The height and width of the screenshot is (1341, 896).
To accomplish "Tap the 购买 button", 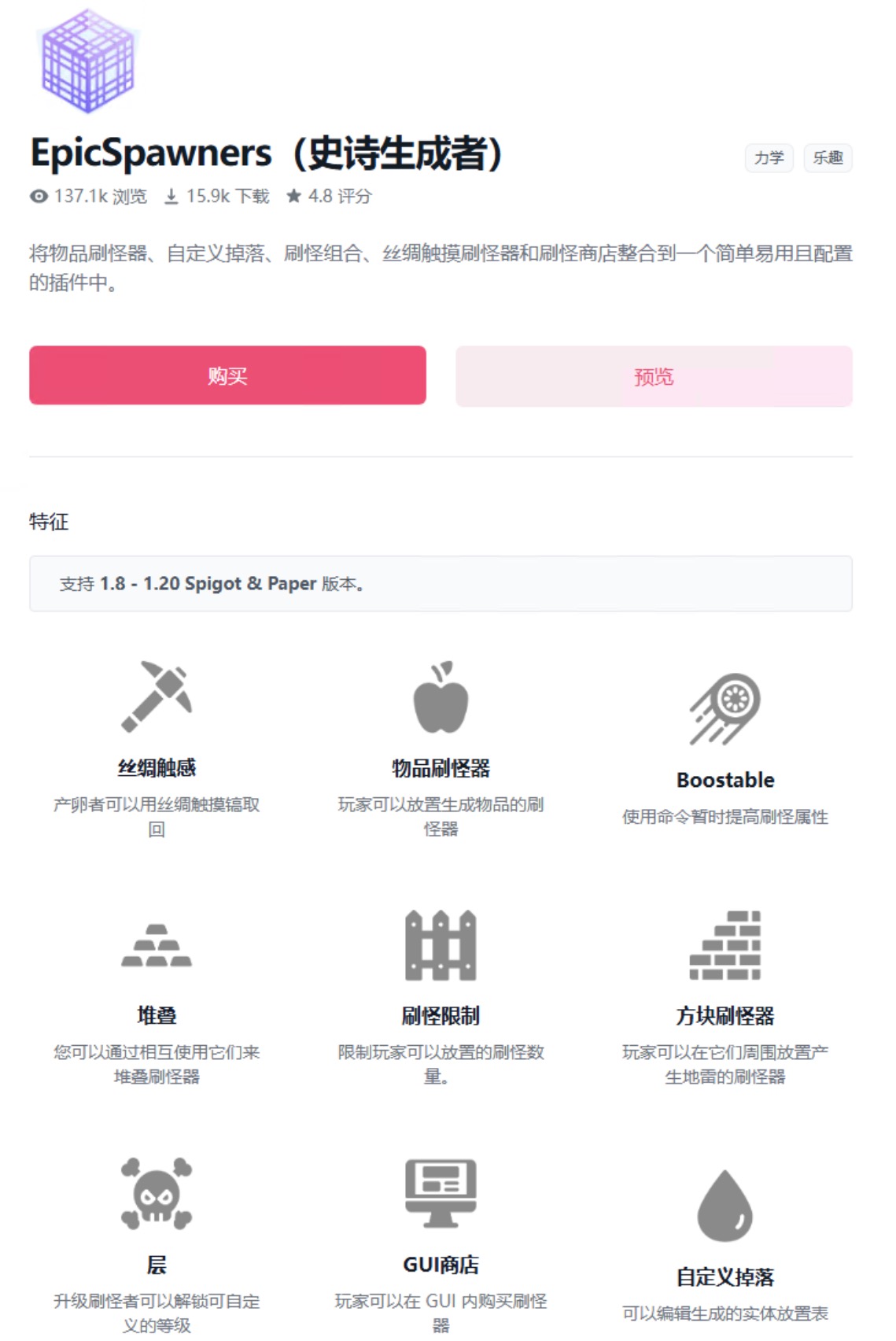I will (227, 375).
